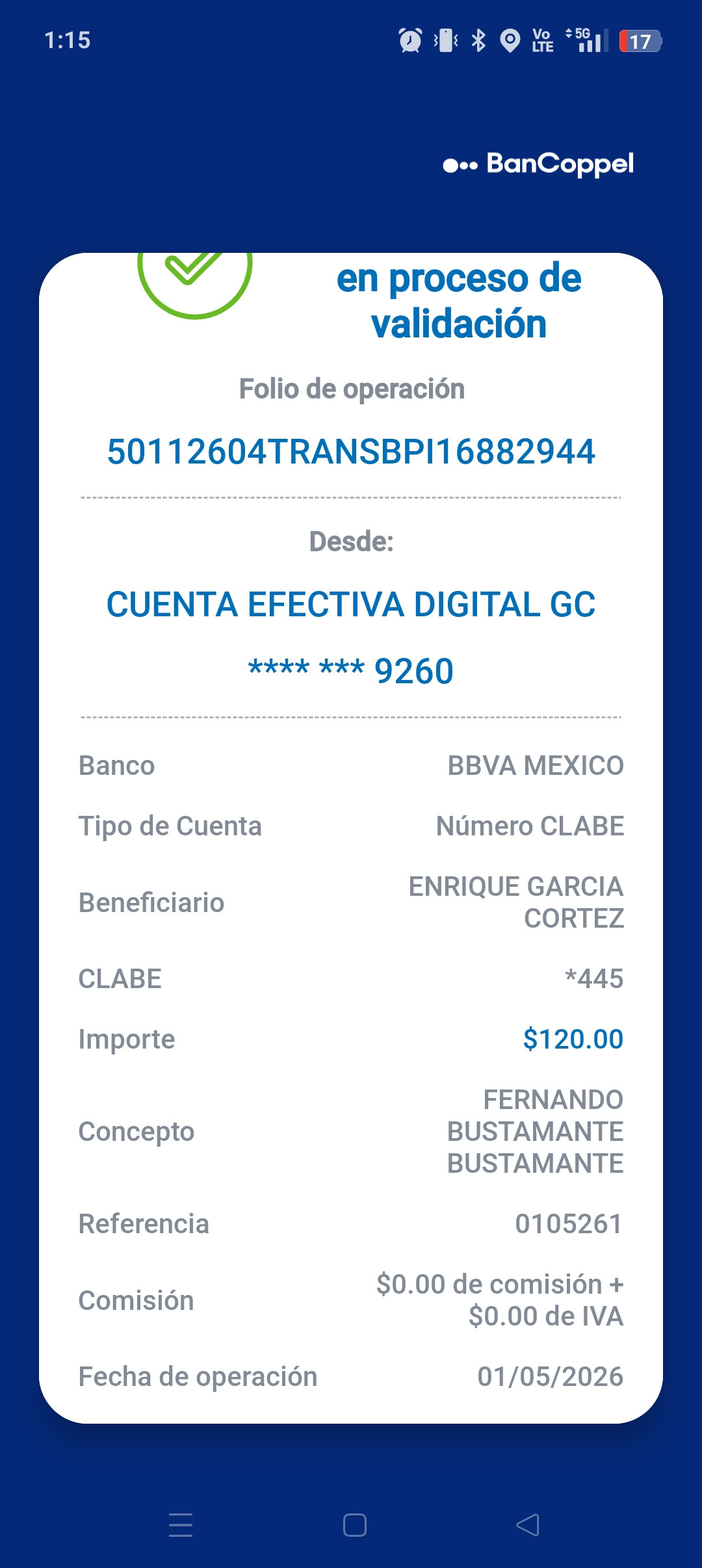Go back with the system back button
The width and height of the screenshot is (702, 1568).
[528, 1525]
